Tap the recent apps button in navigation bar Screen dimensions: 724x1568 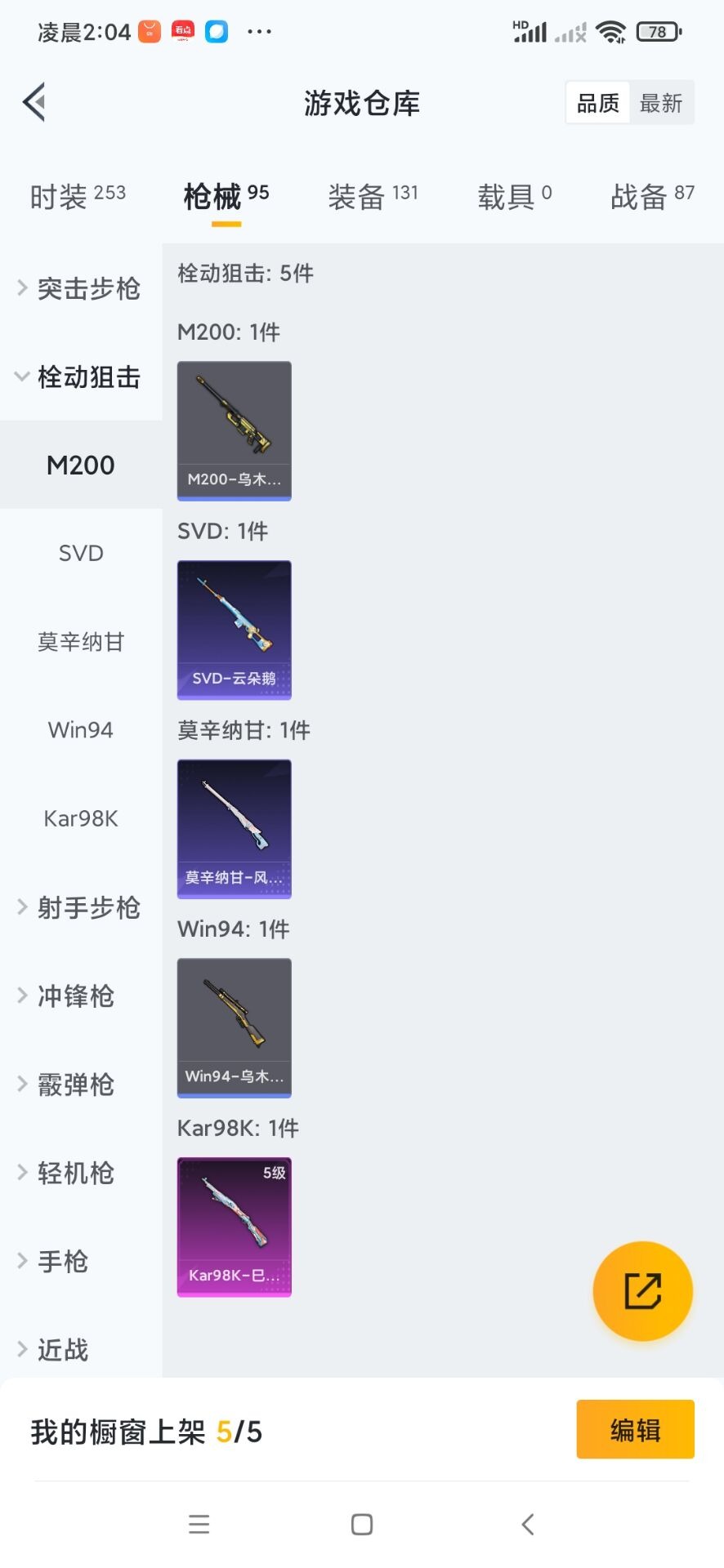(199, 1524)
